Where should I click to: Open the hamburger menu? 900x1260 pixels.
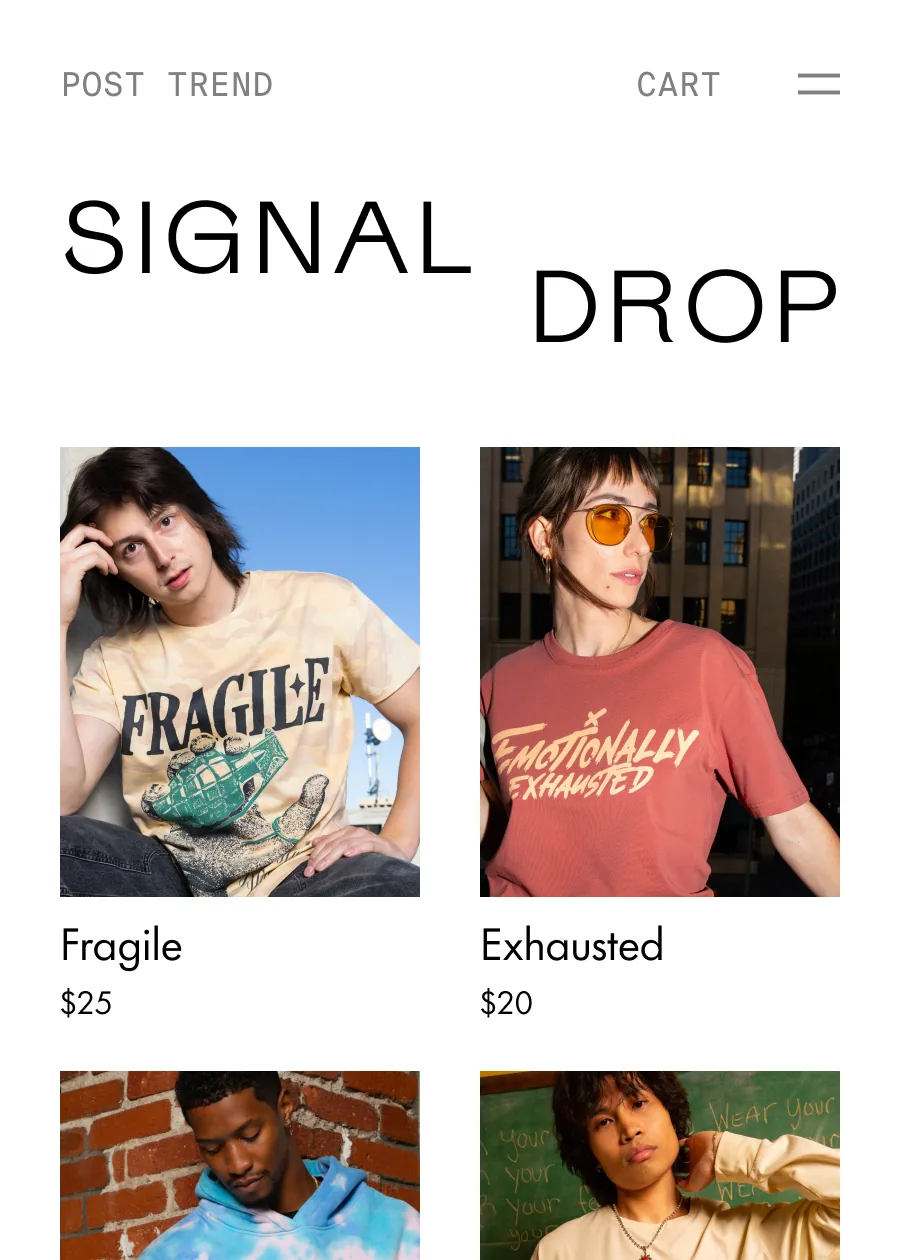818,85
